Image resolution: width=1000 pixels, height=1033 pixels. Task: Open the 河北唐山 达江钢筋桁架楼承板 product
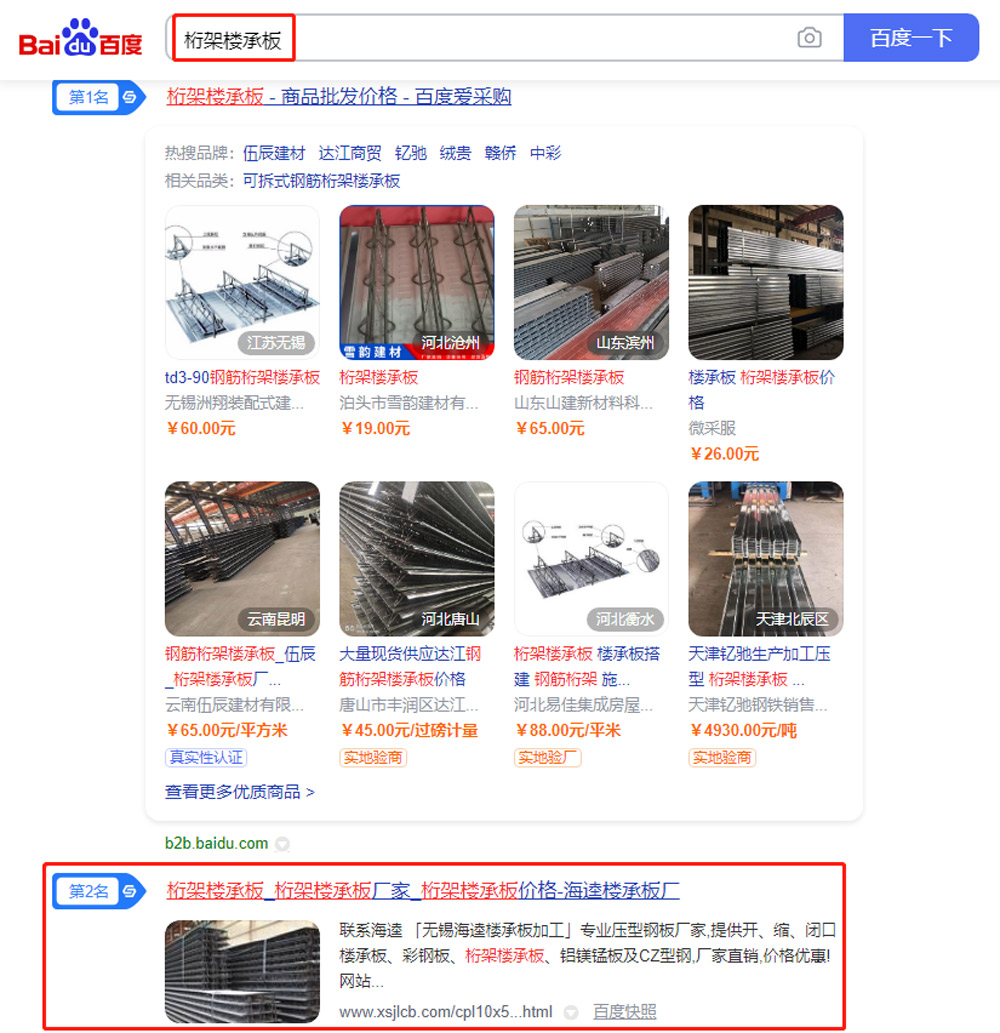point(416,559)
